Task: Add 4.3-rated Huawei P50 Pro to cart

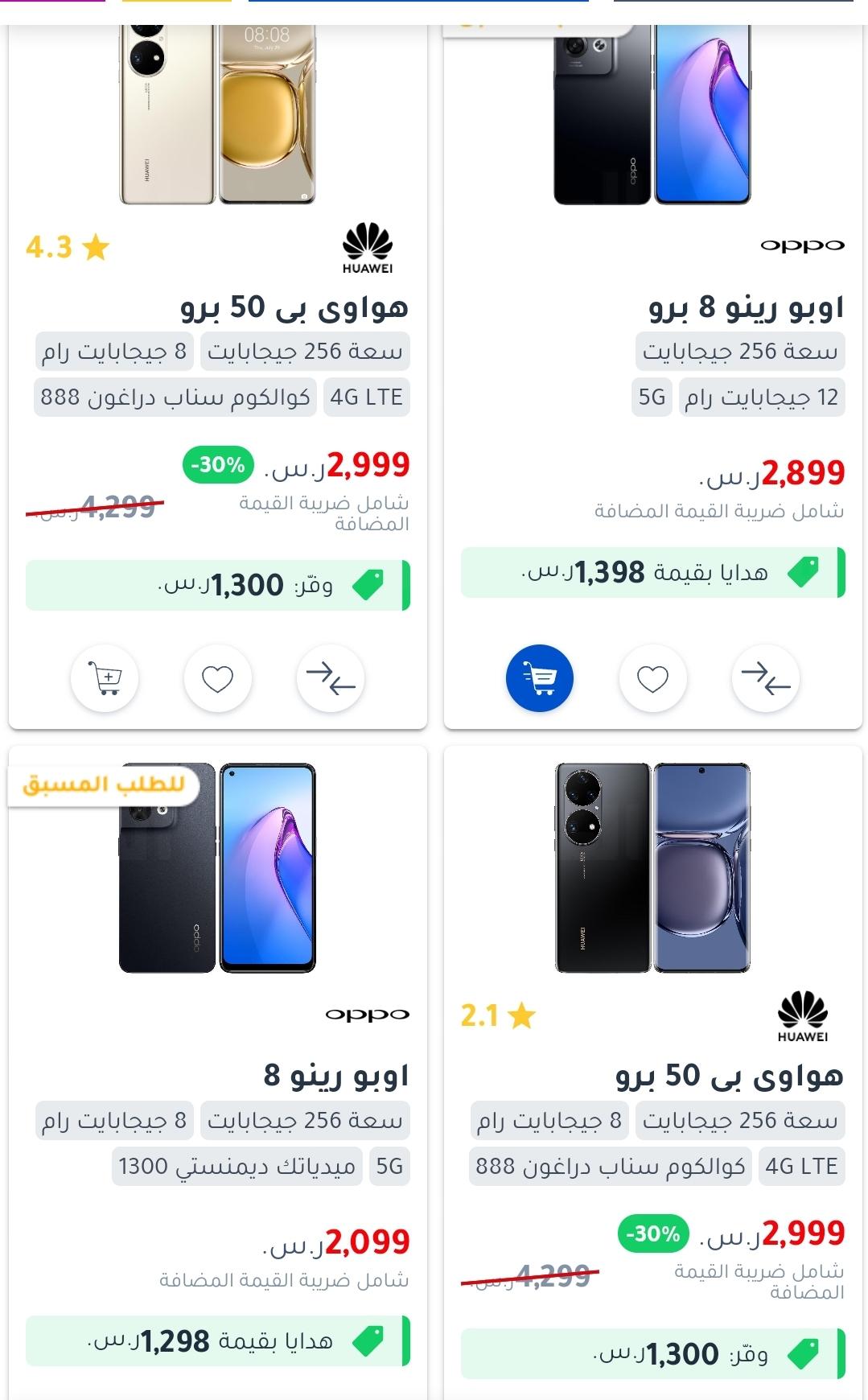Action: (x=105, y=678)
